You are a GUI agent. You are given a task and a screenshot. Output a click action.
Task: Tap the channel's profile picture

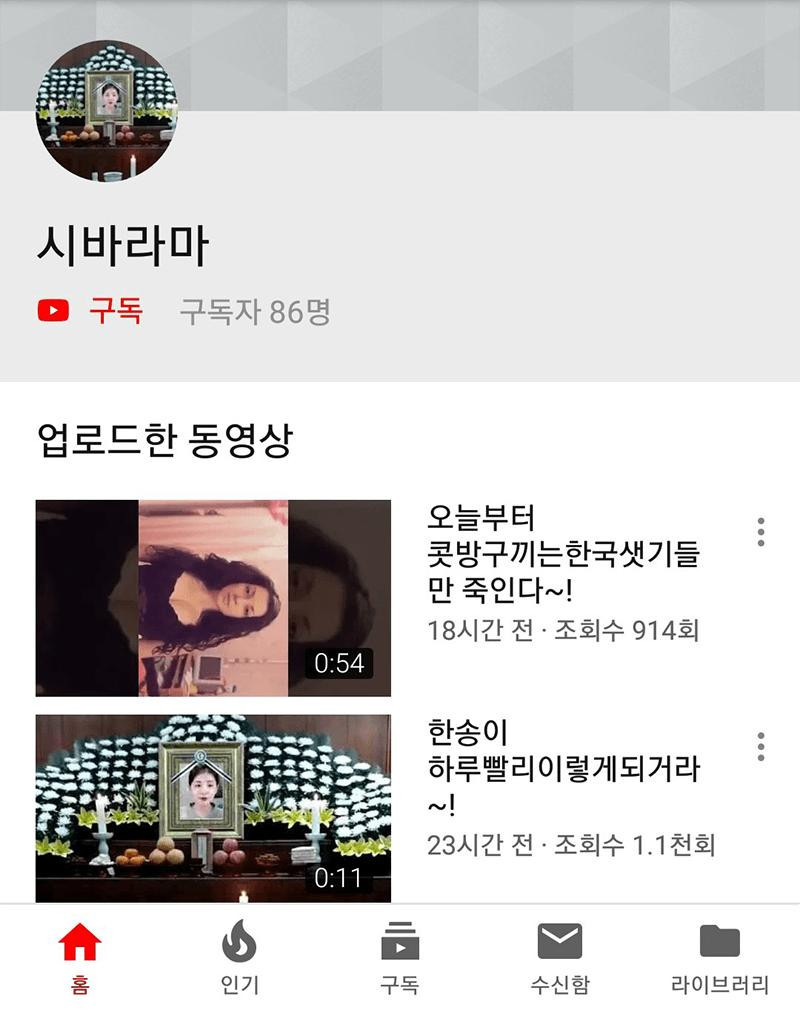pos(107,111)
